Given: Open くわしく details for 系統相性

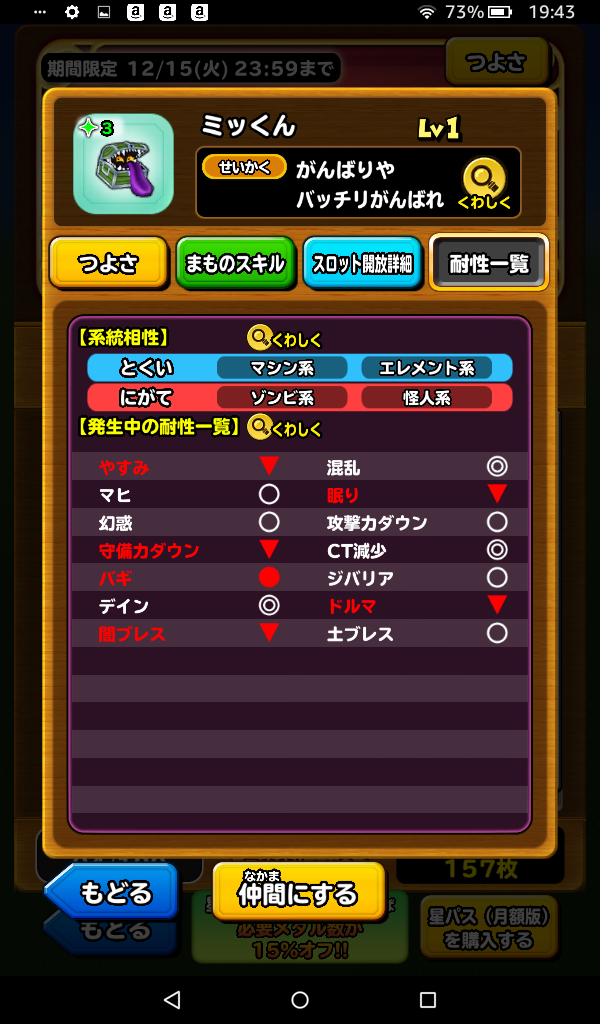Looking at the screenshot, I should [x=285, y=339].
